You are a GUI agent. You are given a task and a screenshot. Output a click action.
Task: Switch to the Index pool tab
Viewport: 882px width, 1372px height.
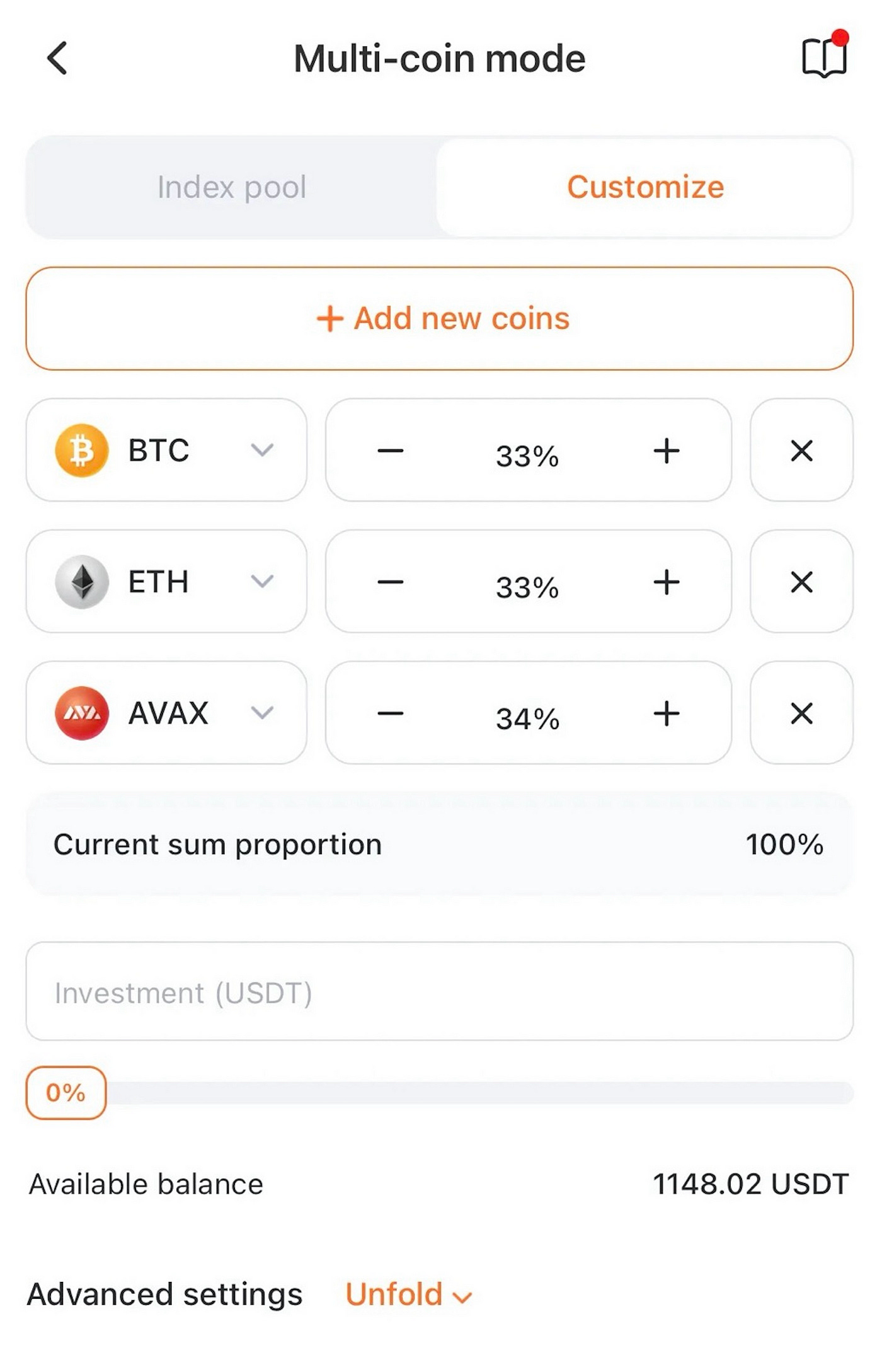232,187
